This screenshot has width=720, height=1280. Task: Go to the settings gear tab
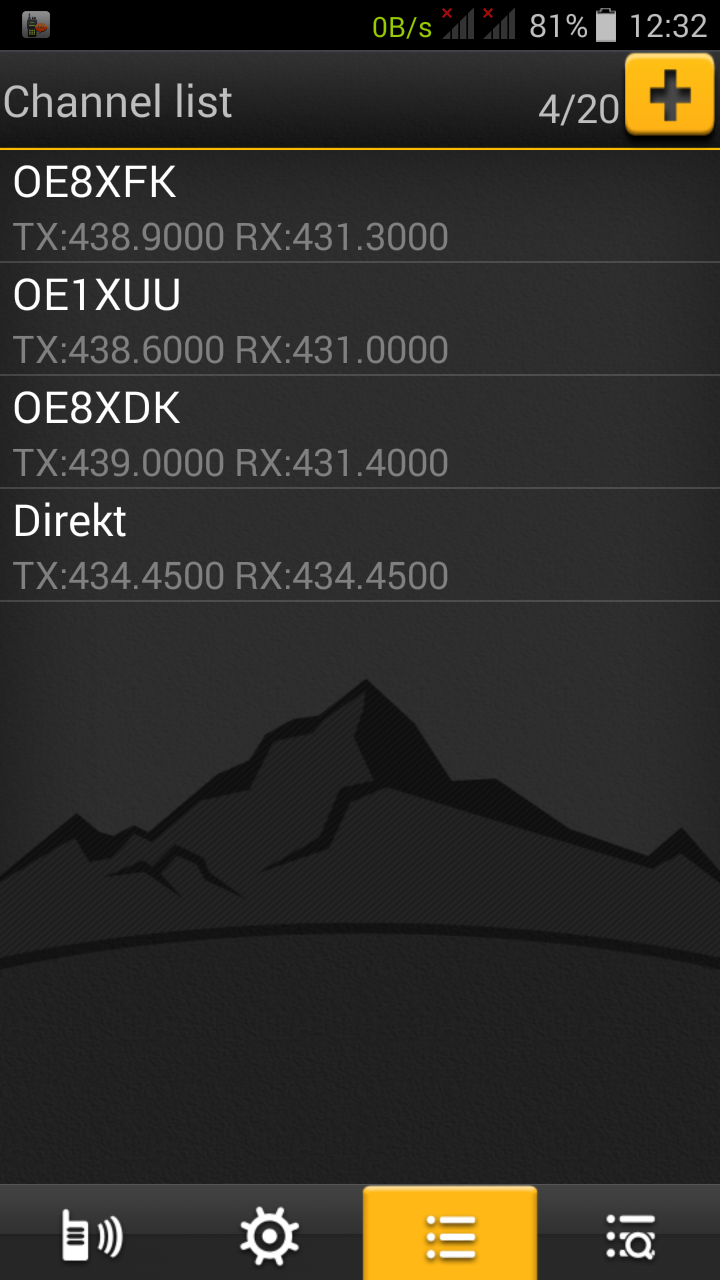tap(270, 1236)
